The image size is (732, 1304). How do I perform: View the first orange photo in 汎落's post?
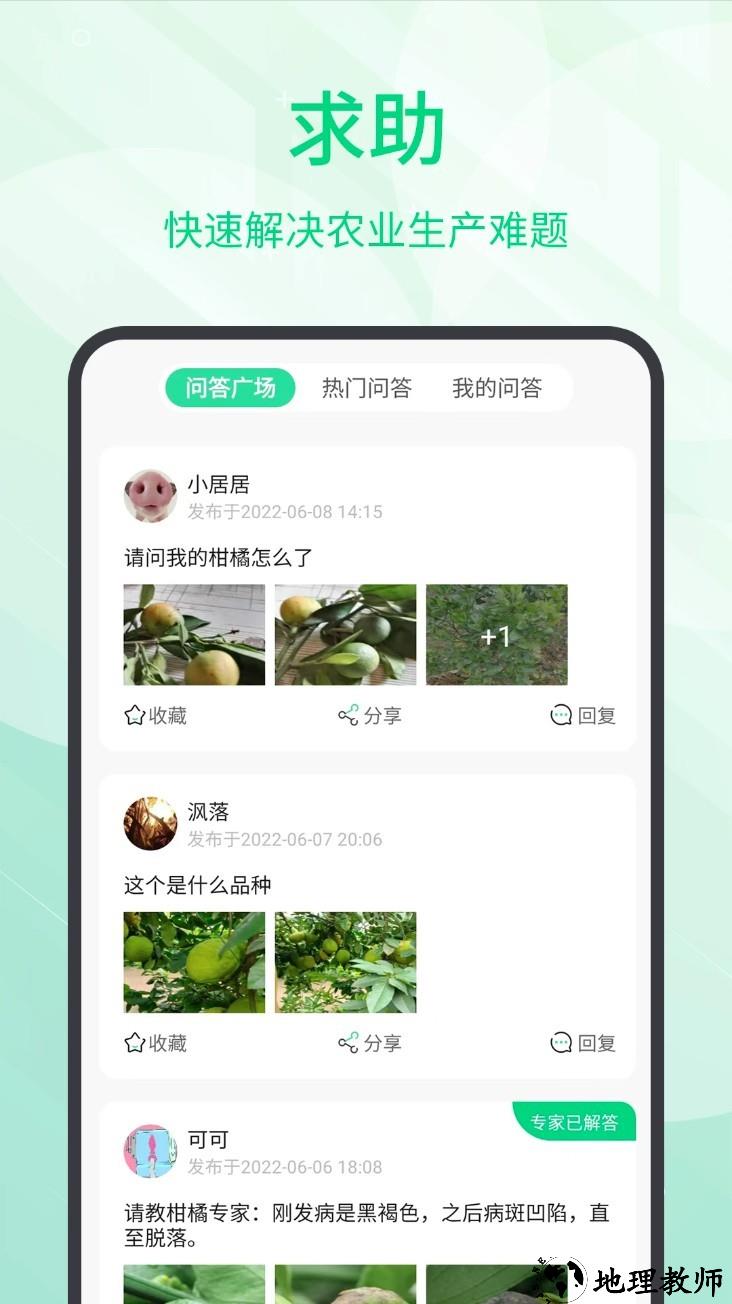193,961
